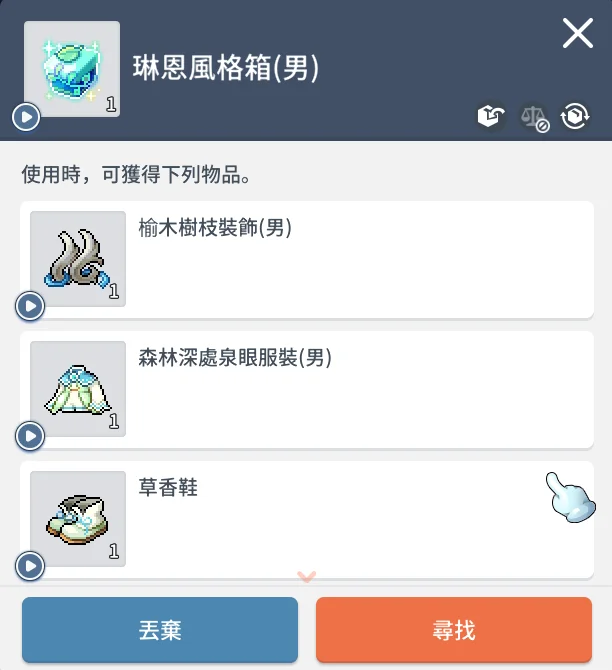
Task: Close the 琳恩風格箱(男) dialog
Action: point(578,34)
